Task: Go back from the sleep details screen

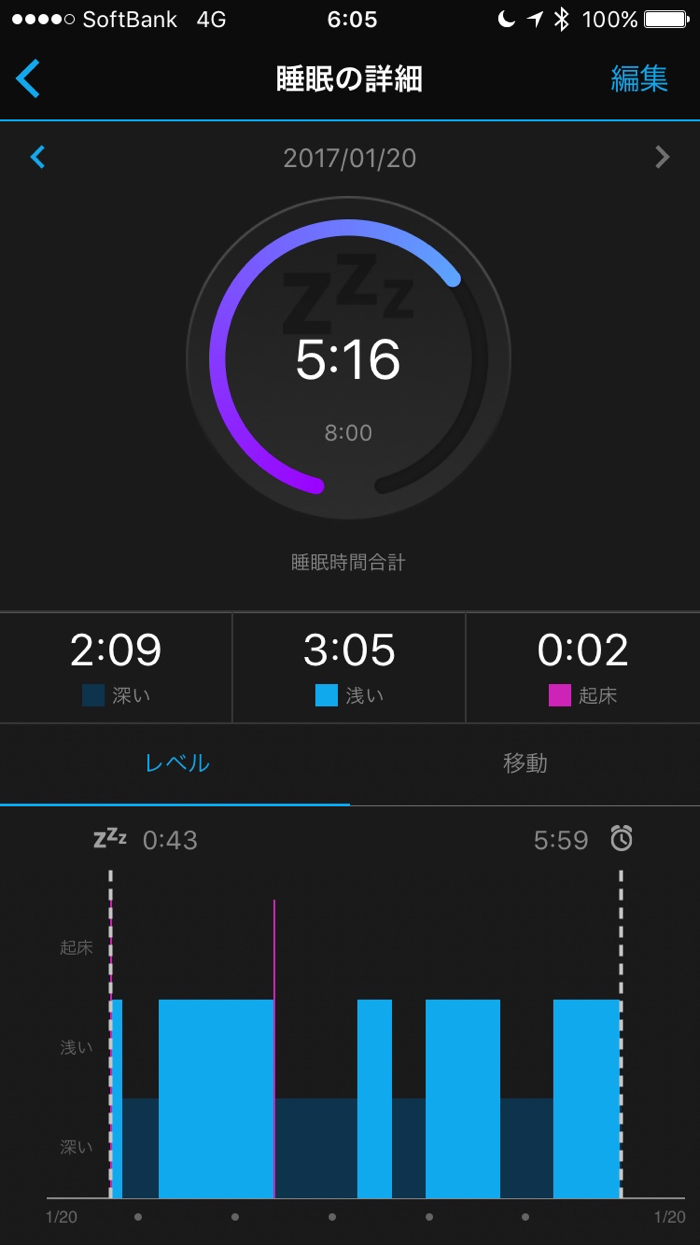Action: click(x=28, y=79)
